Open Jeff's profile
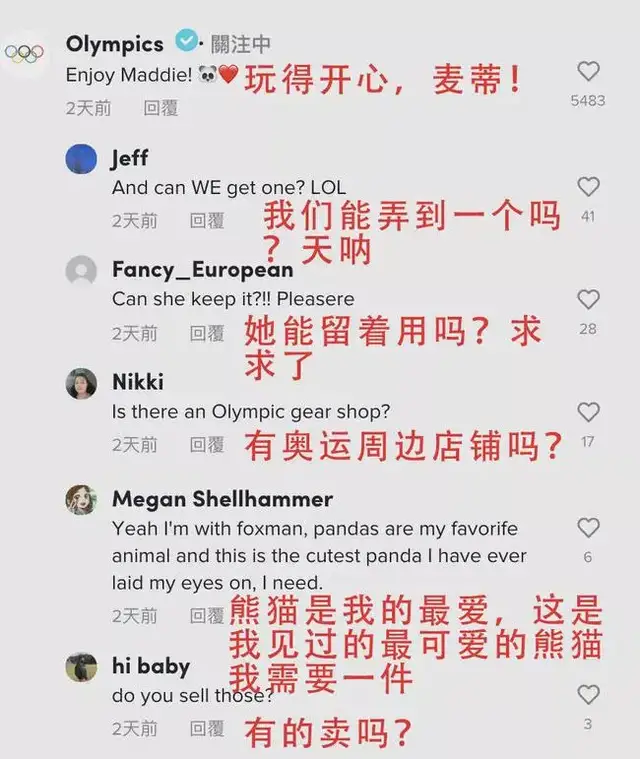 point(81,158)
